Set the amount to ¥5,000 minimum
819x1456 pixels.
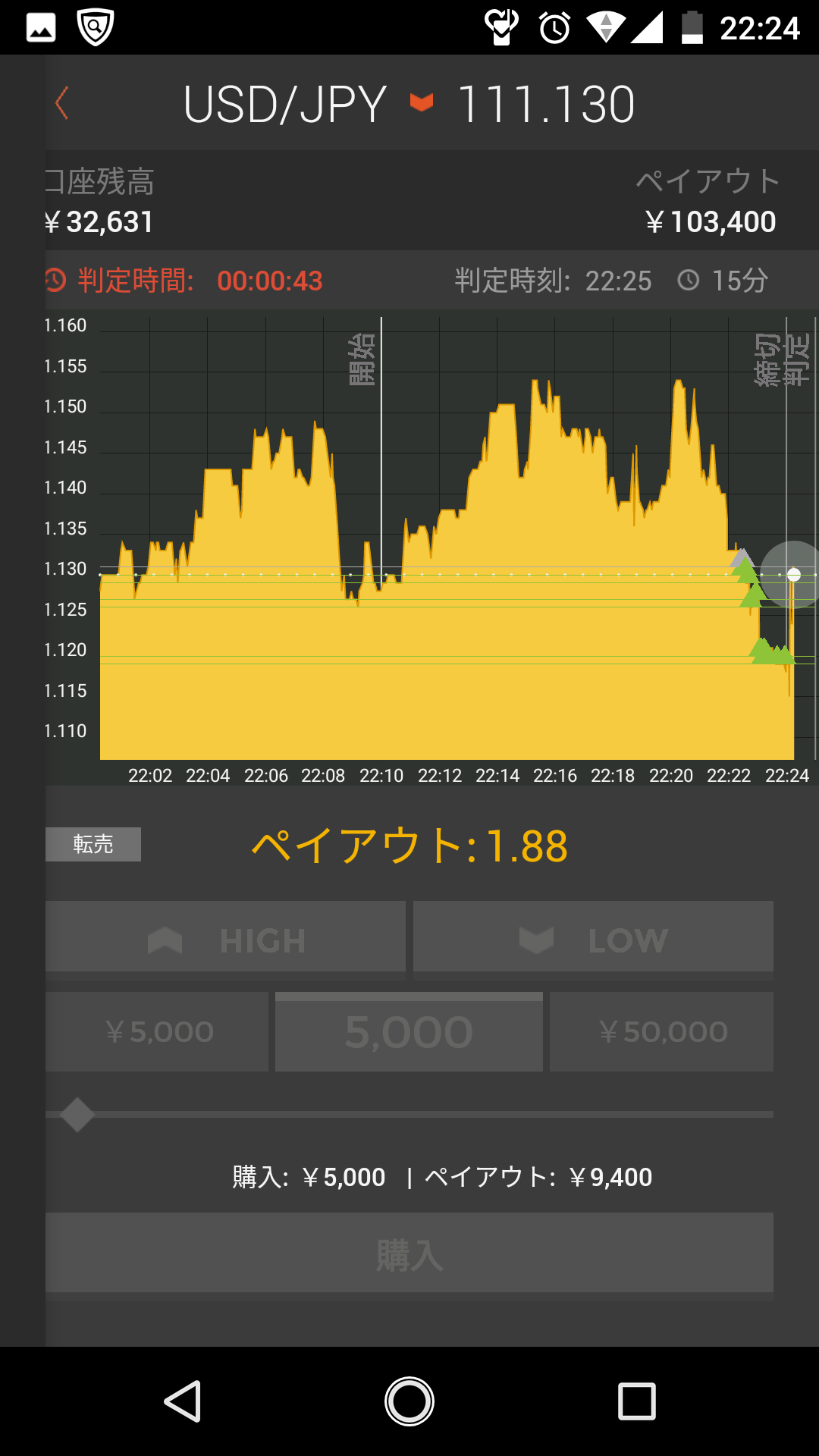tap(157, 1031)
